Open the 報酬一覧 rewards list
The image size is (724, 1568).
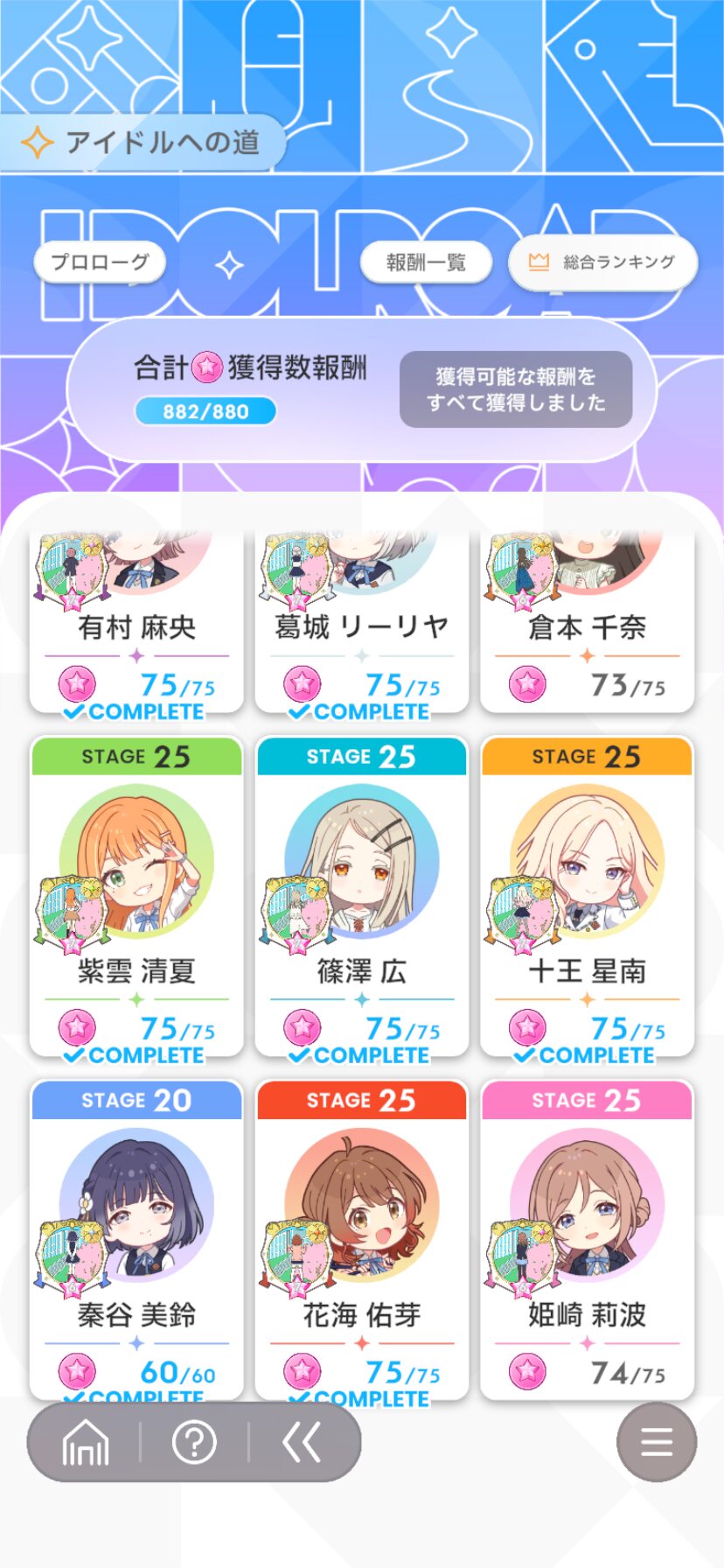point(426,262)
